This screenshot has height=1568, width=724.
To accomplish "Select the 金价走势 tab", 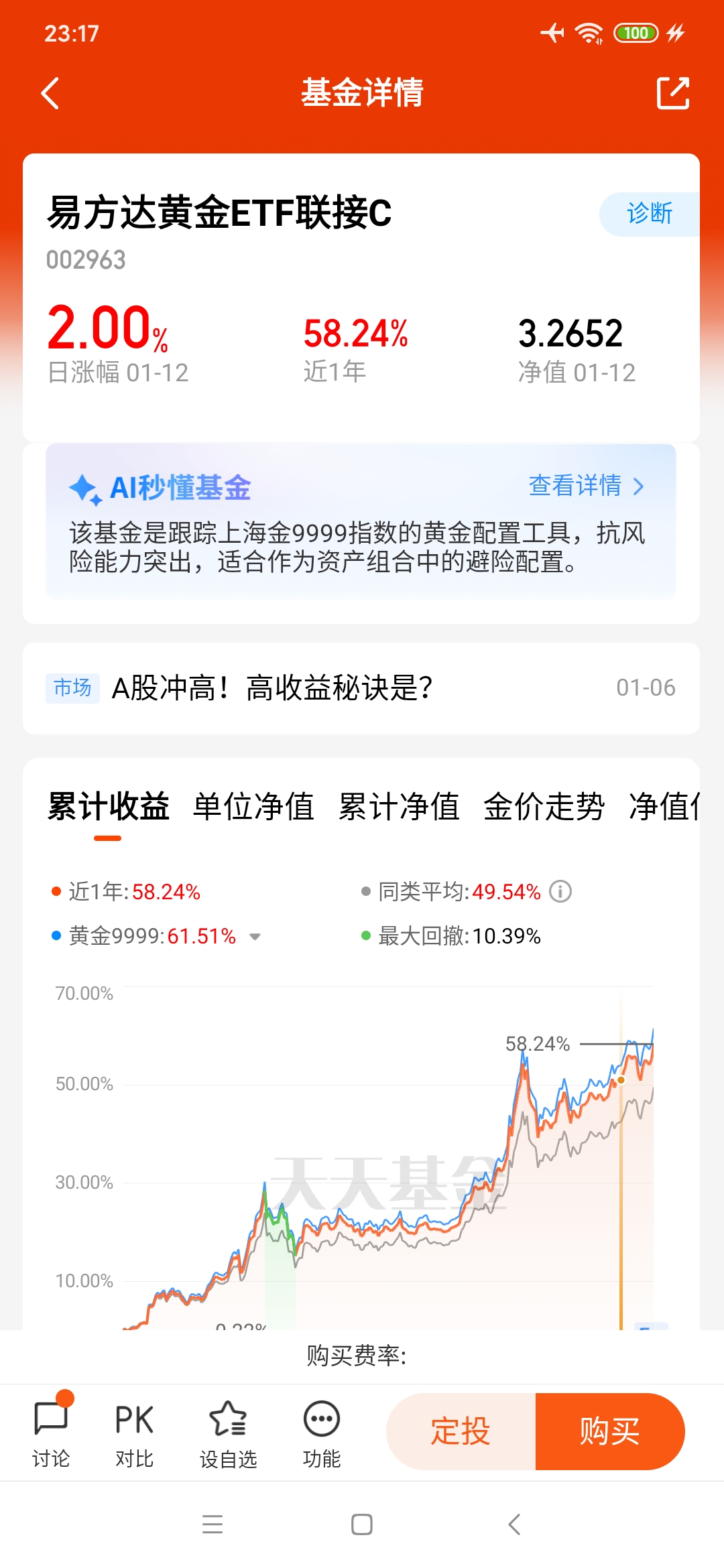I will click(544, 806).
